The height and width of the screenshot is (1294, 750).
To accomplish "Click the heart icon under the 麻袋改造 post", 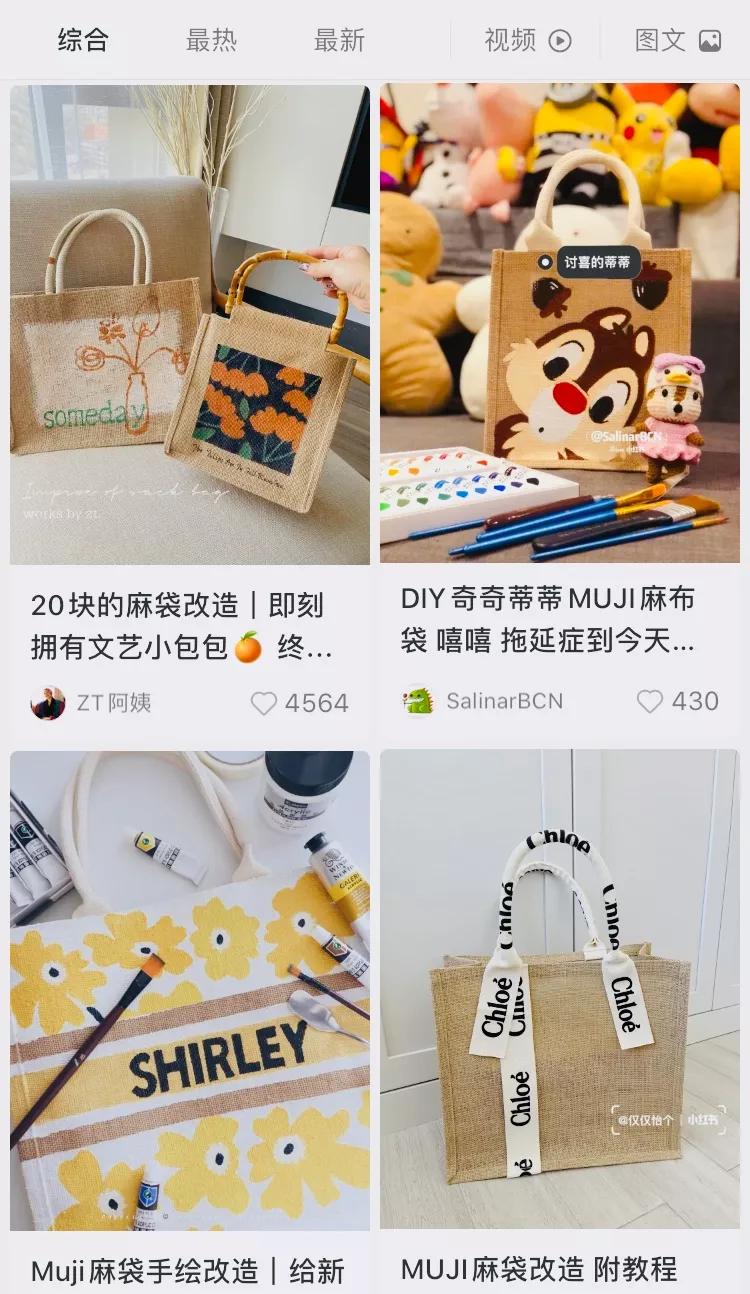I will (x=265, y=703).
